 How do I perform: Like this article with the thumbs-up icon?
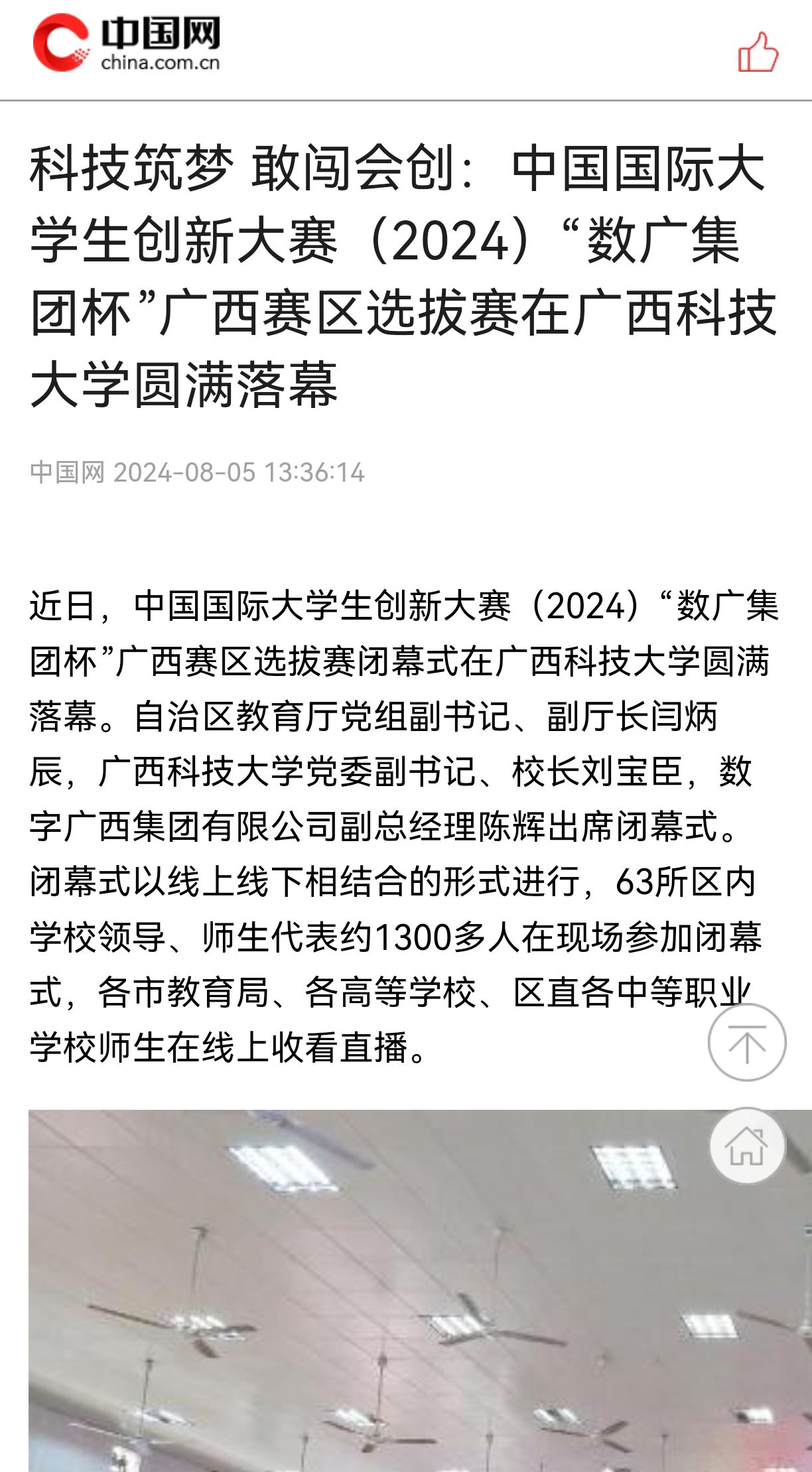[x=758, y=52]
